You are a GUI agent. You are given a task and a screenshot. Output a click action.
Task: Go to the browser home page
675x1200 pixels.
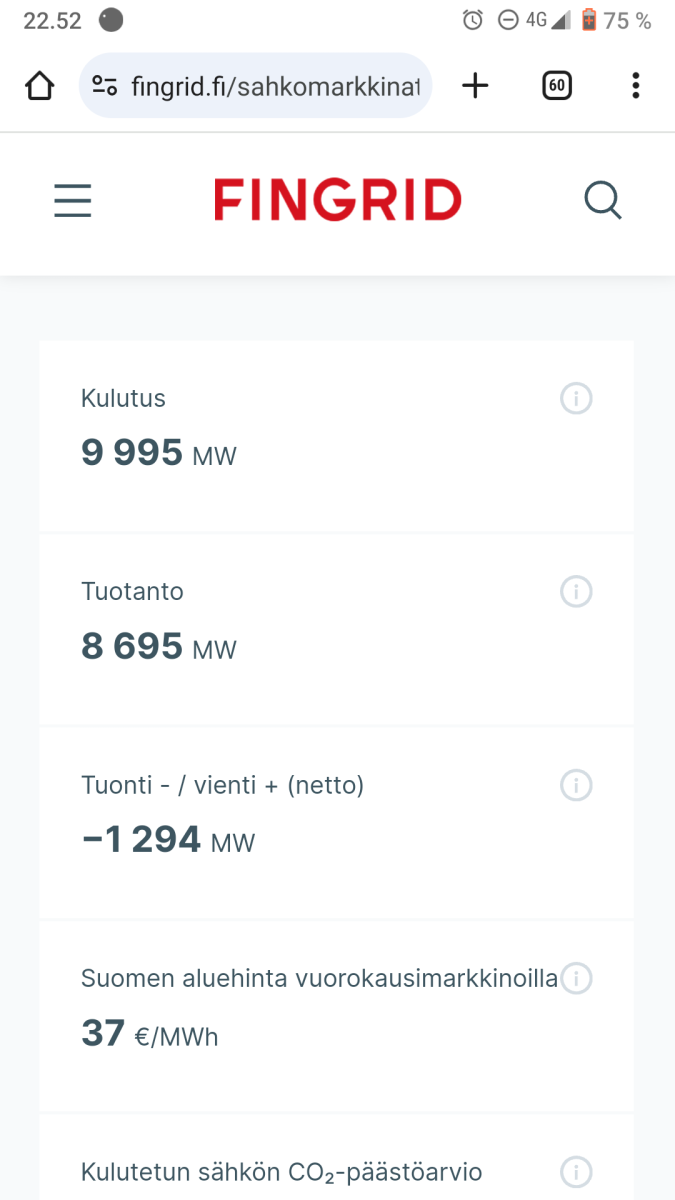click(39, 87)
